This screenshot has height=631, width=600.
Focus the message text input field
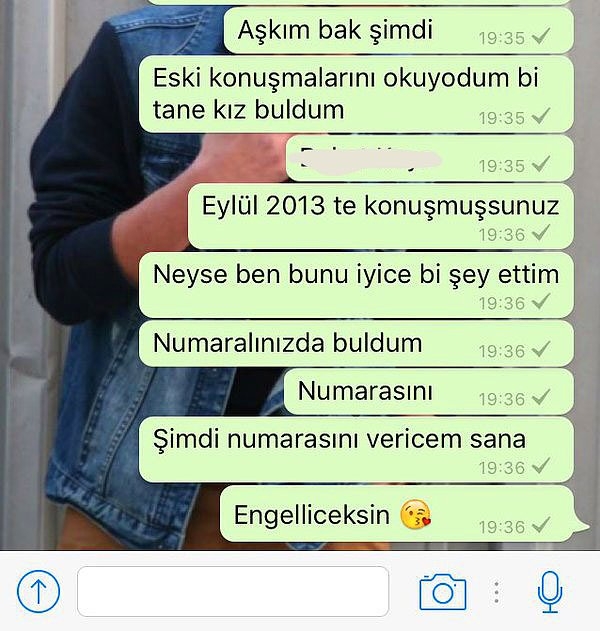pyautogui.click(x=233, y=592)
